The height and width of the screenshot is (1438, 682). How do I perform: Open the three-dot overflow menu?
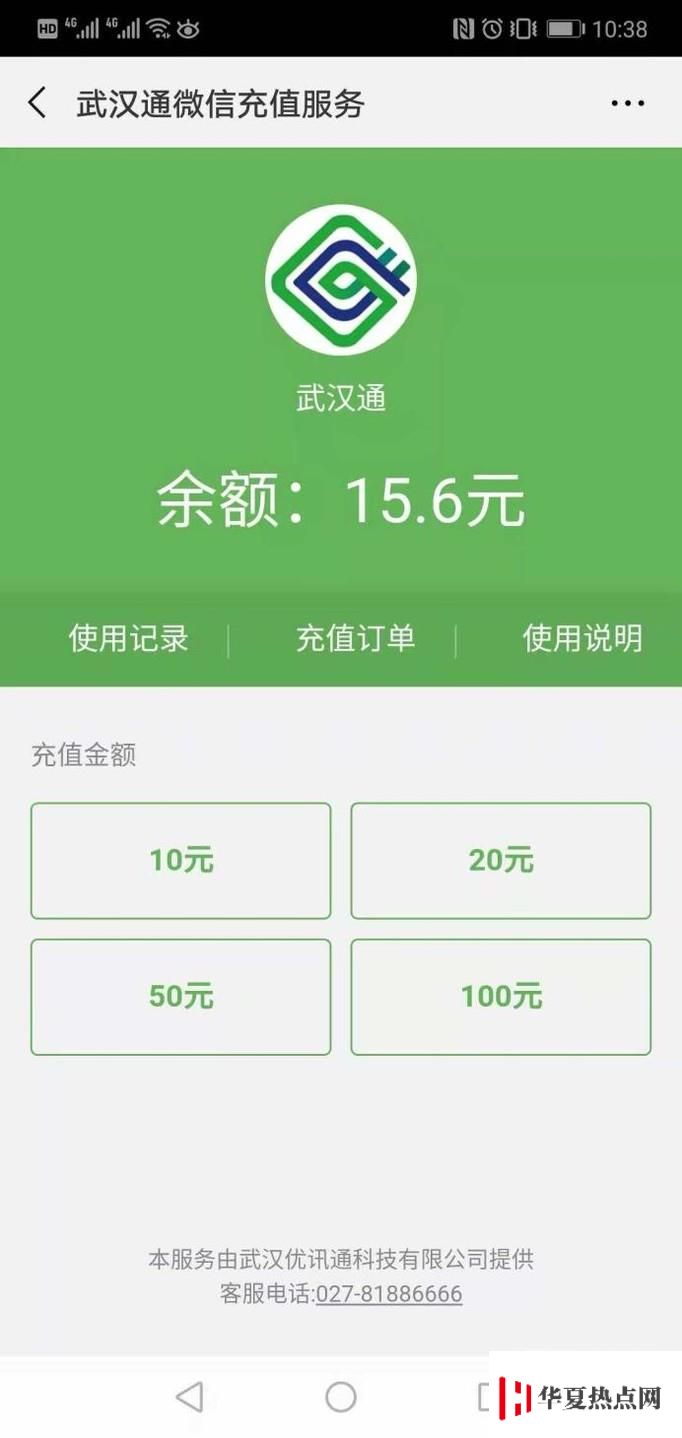pos(627,103)
